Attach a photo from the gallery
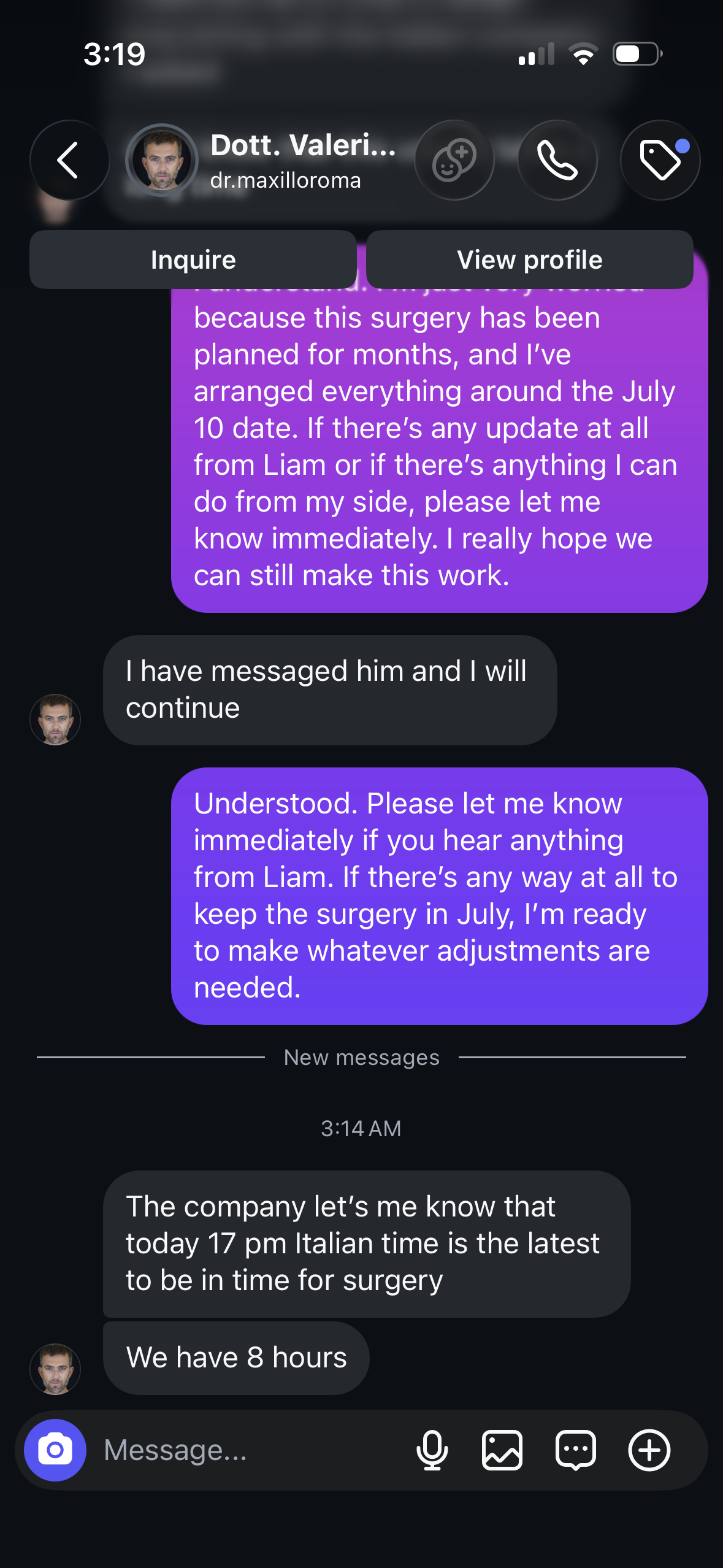Viewport: 723px width, 1568px height. pyautogui.click(x=502, y=1450)
